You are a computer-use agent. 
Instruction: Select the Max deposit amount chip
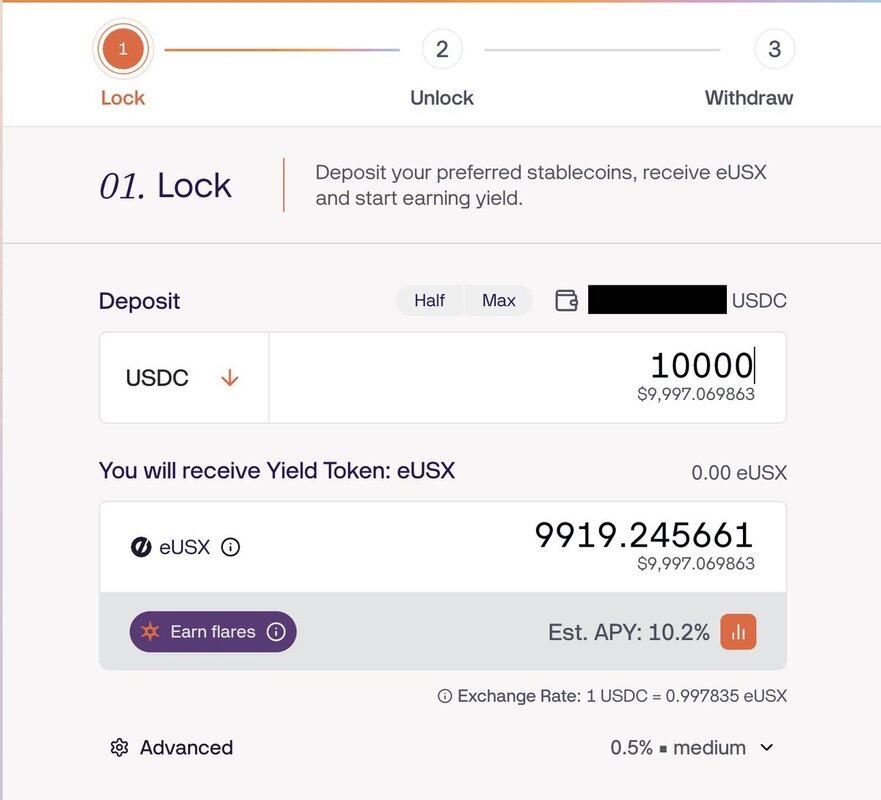[x=498, y=300]
